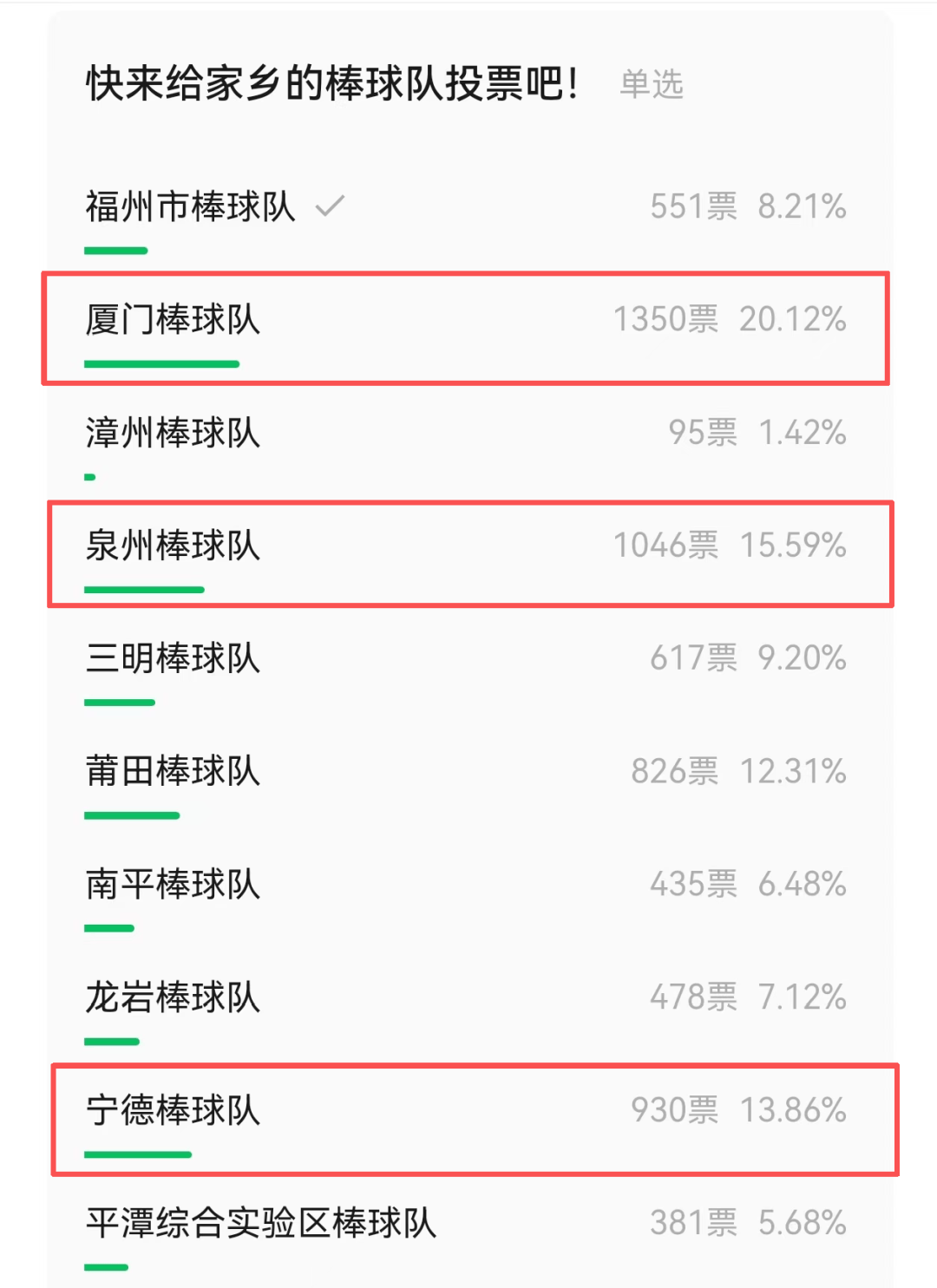This screenshot has width=937, height=1288.
Task: Click the green progress bar under 龙岩棒球队
Action: pos(111,1041)
